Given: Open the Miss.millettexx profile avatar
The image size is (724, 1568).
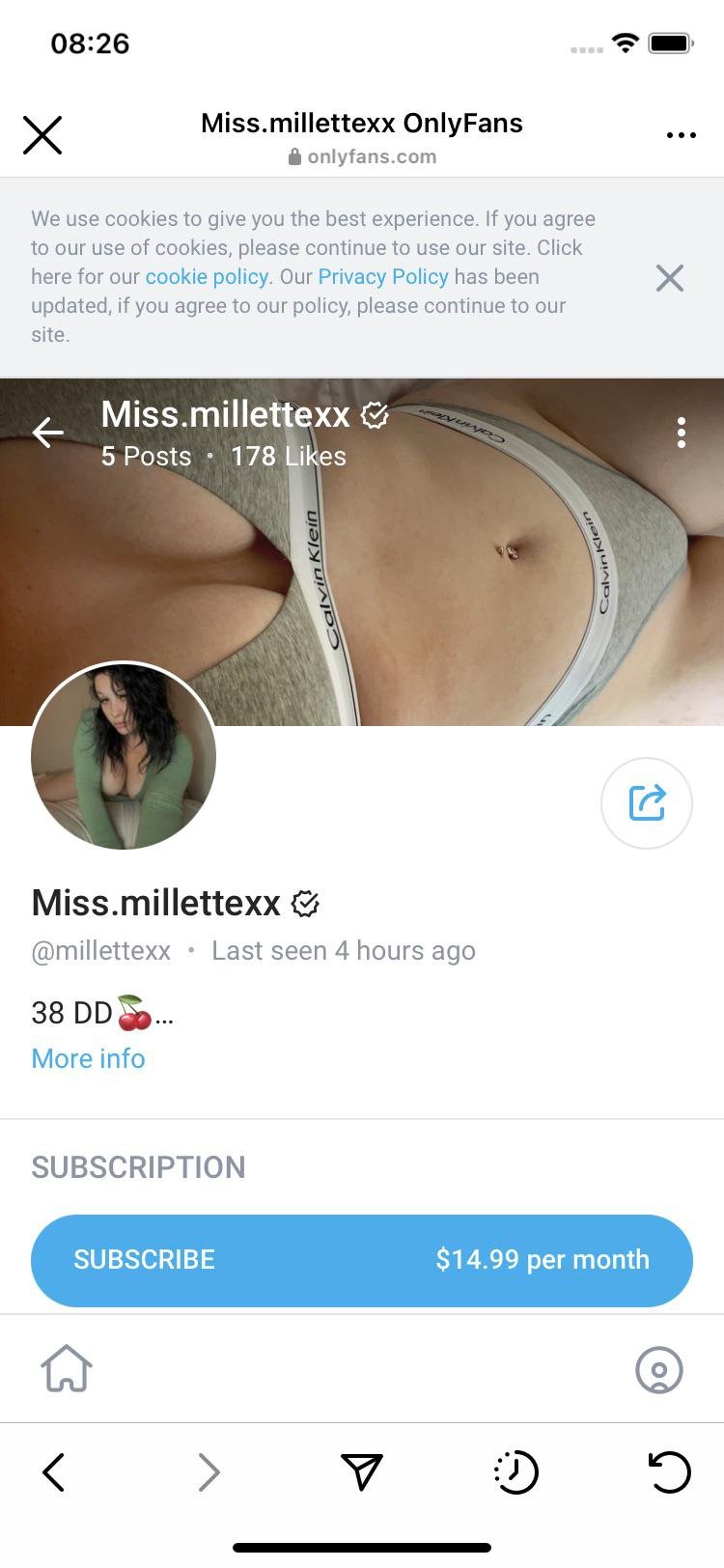Looking at the screenshot, I should 124,756.
